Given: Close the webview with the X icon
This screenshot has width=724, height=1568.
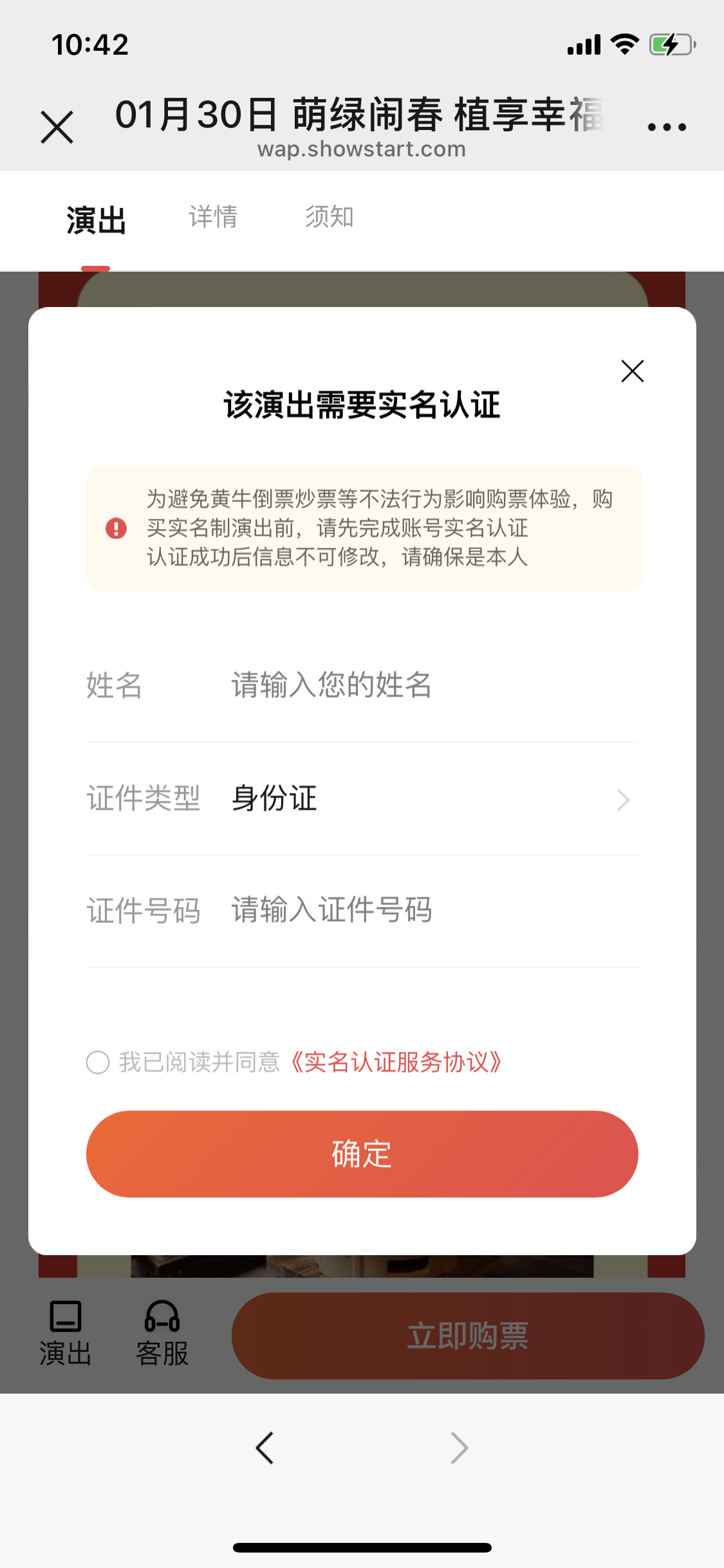Looking at the screenshot, I should point(57,127).
